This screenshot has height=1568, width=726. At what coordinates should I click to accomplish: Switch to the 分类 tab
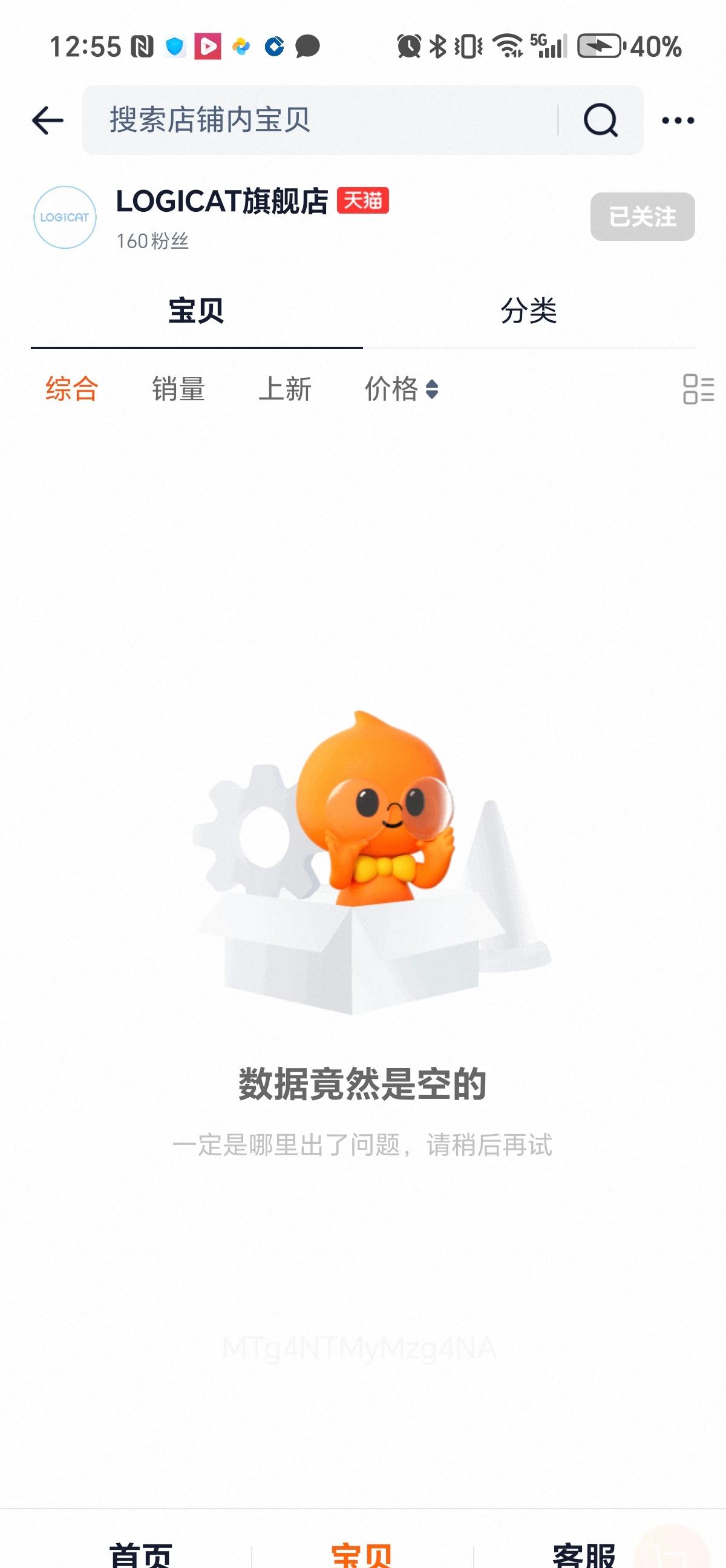pos(528,311)
